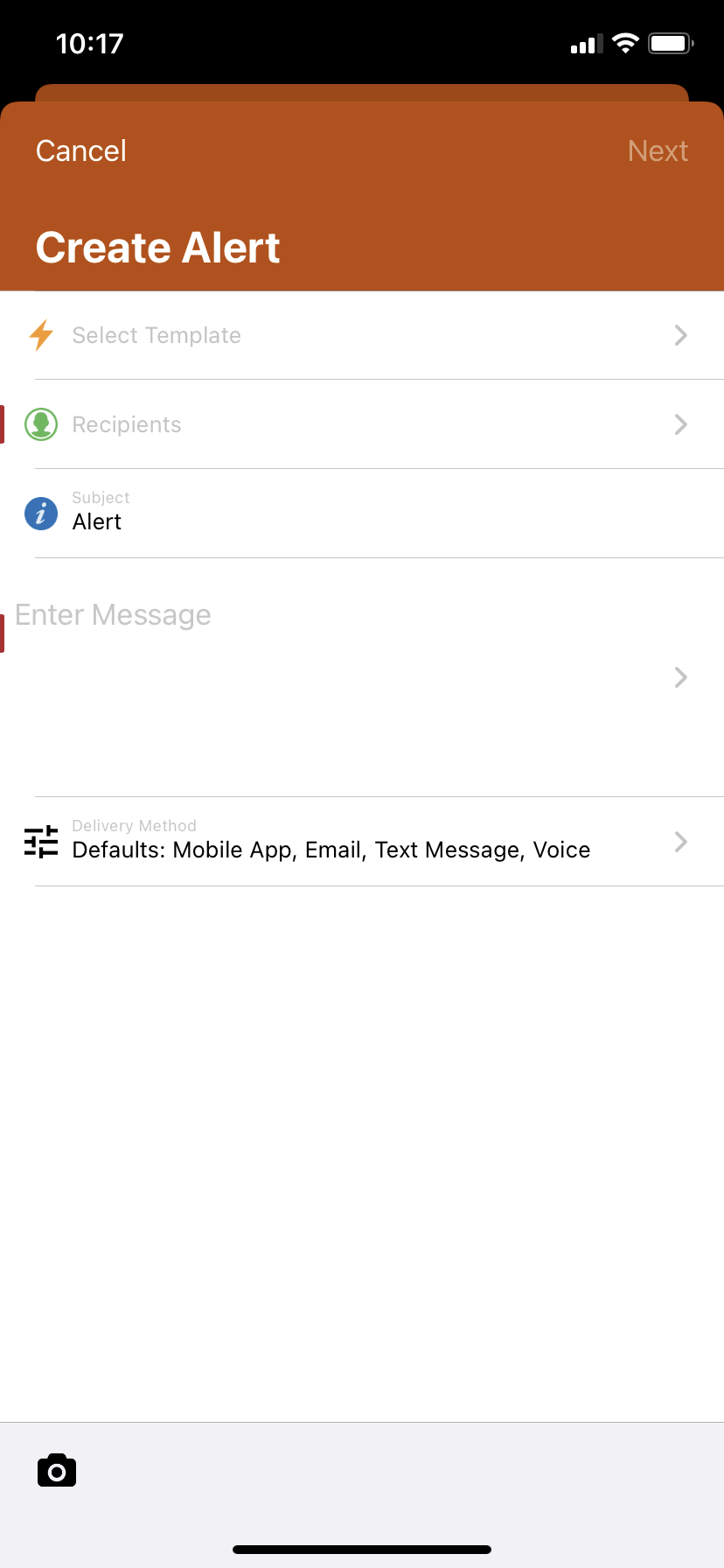Image resolution: width=724 pixels, height=1568 pixels.
Task: Tap the blue info icon beside Subject
Action: coord(40,514)
